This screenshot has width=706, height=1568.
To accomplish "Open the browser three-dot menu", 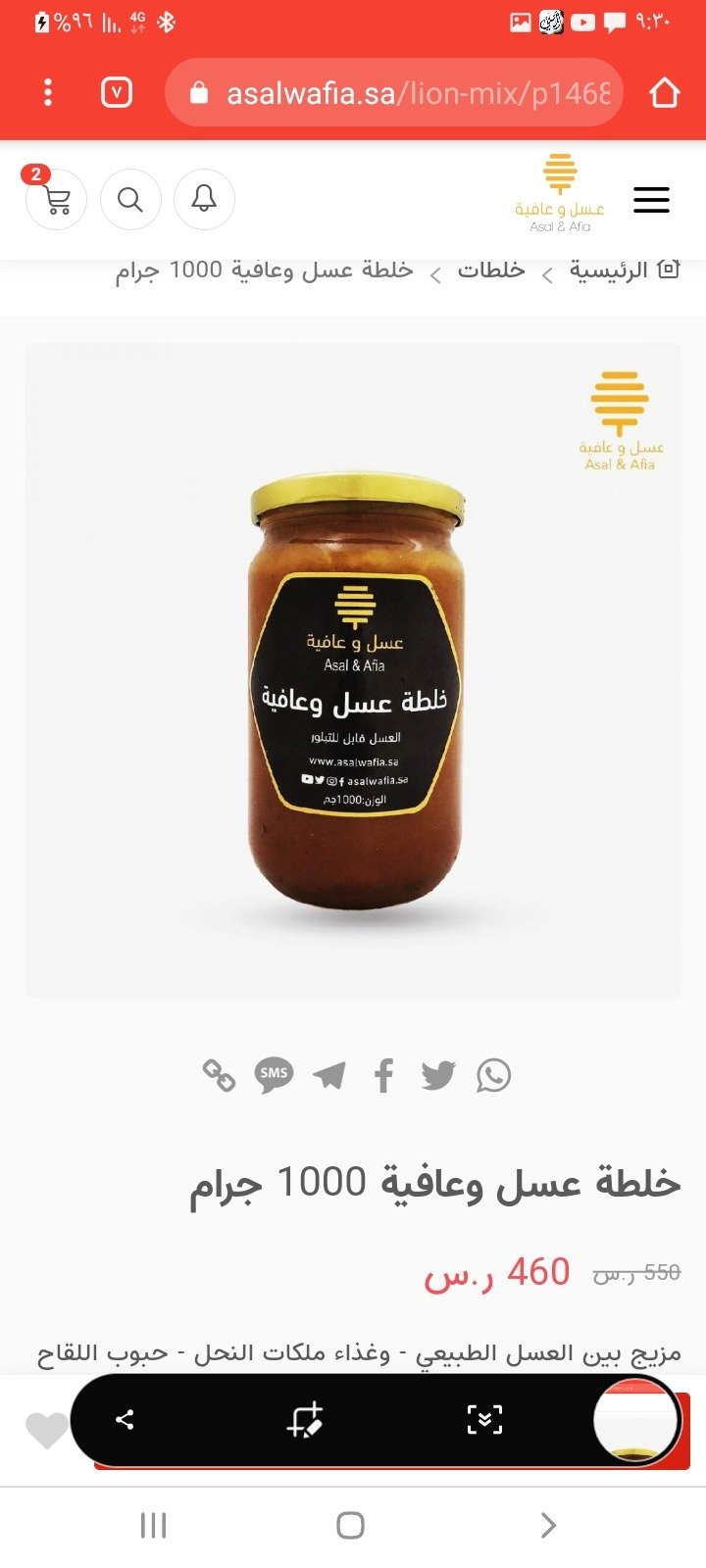I will (46, 92).
